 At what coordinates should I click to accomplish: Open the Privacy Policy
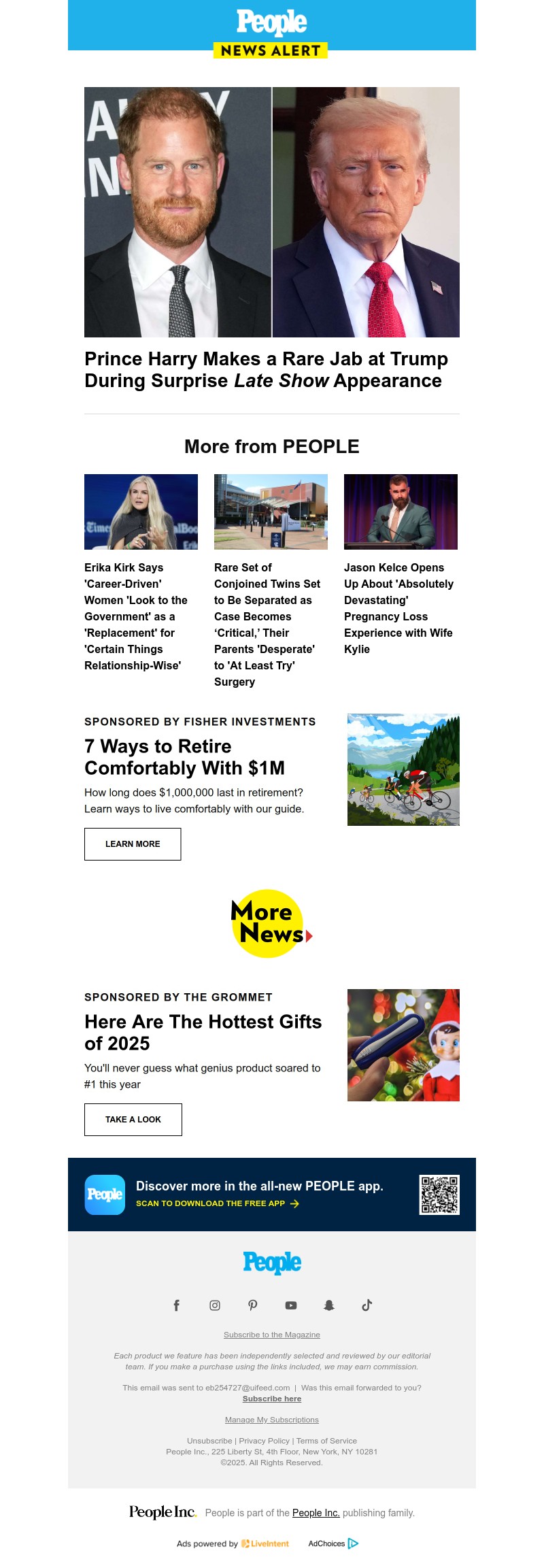(x=263, y=1440)
